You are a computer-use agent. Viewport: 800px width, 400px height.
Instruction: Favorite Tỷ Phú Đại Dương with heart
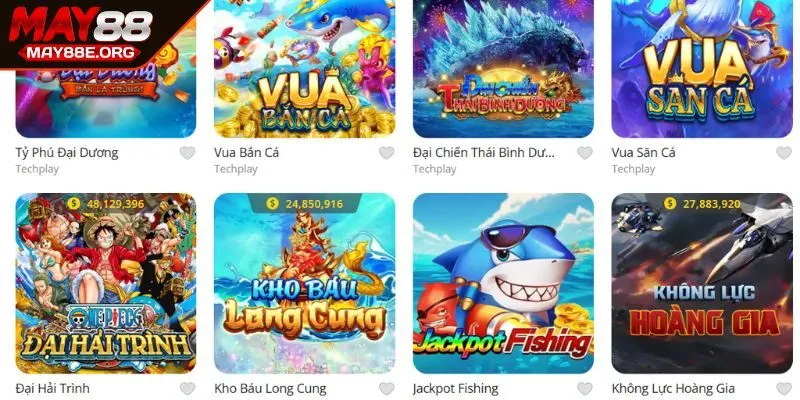tap(187, 153)
